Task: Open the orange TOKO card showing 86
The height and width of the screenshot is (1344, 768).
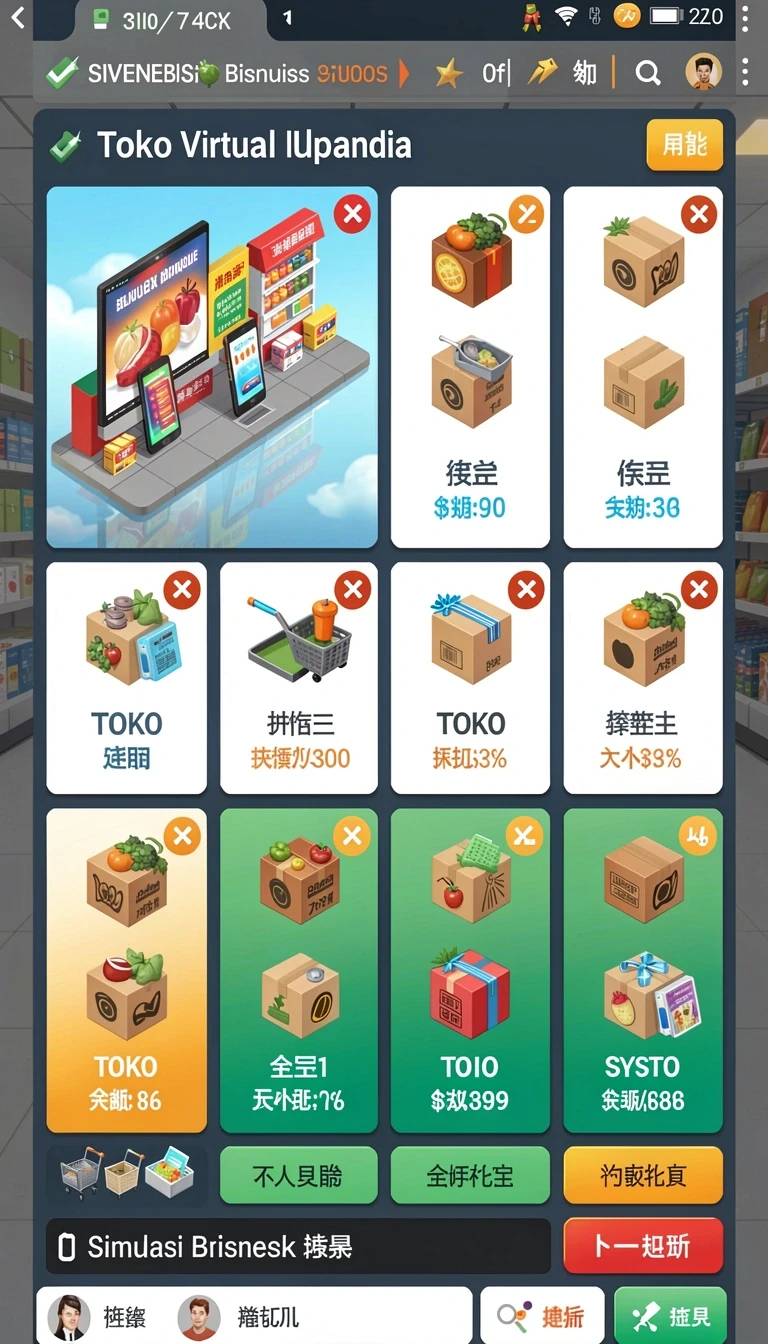Action: [x=127, y=970]
